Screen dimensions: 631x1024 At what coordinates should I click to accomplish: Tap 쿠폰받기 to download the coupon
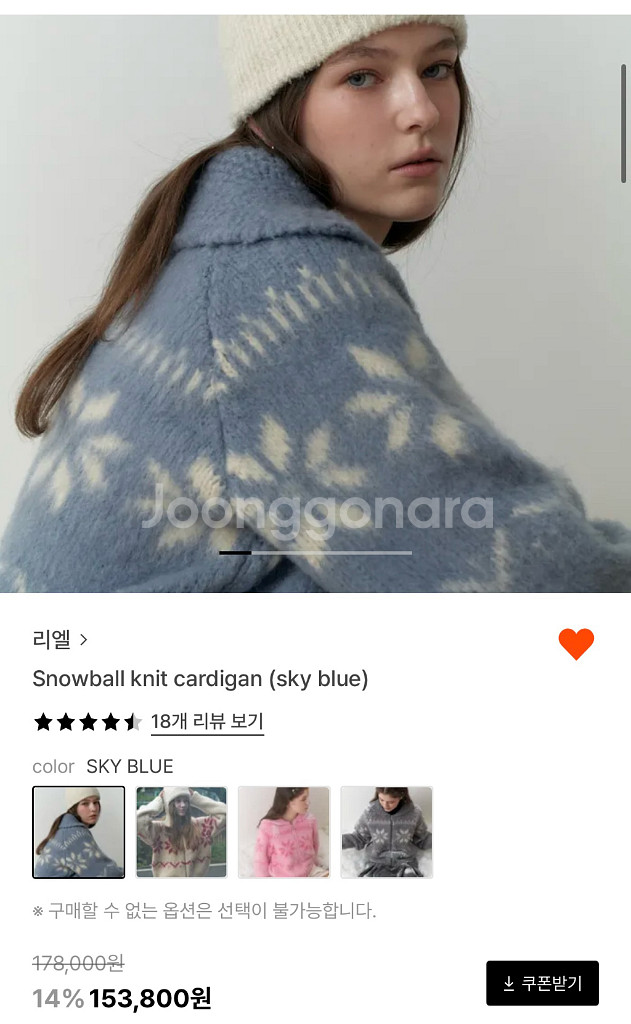coord(542,983)
